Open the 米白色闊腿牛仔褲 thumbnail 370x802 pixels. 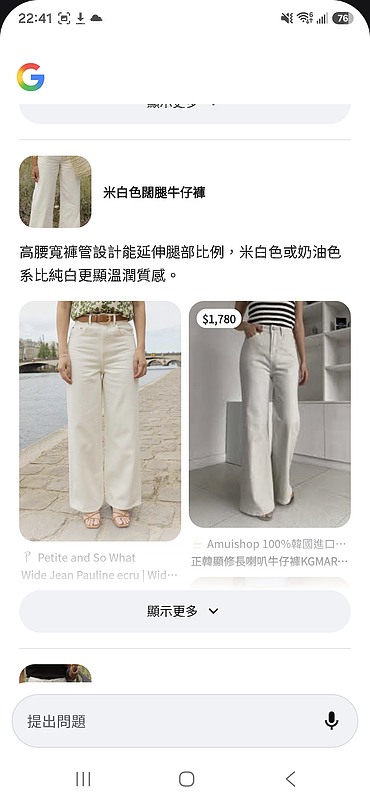(x=55, y=191)
